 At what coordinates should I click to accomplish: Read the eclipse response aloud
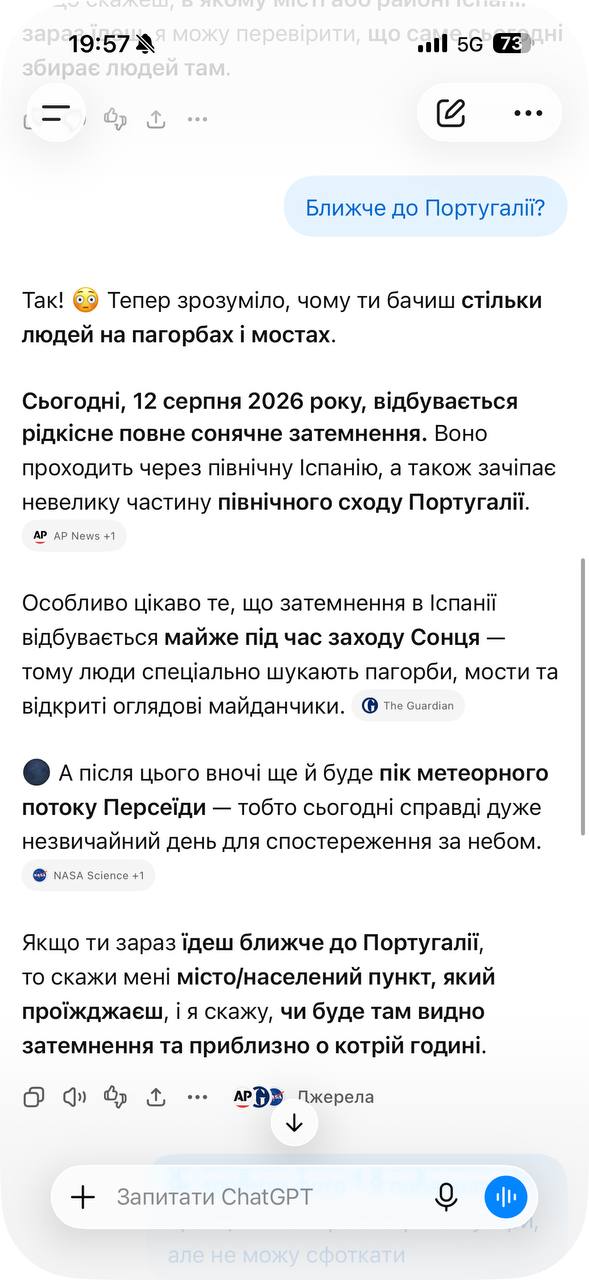point(75,1097)
